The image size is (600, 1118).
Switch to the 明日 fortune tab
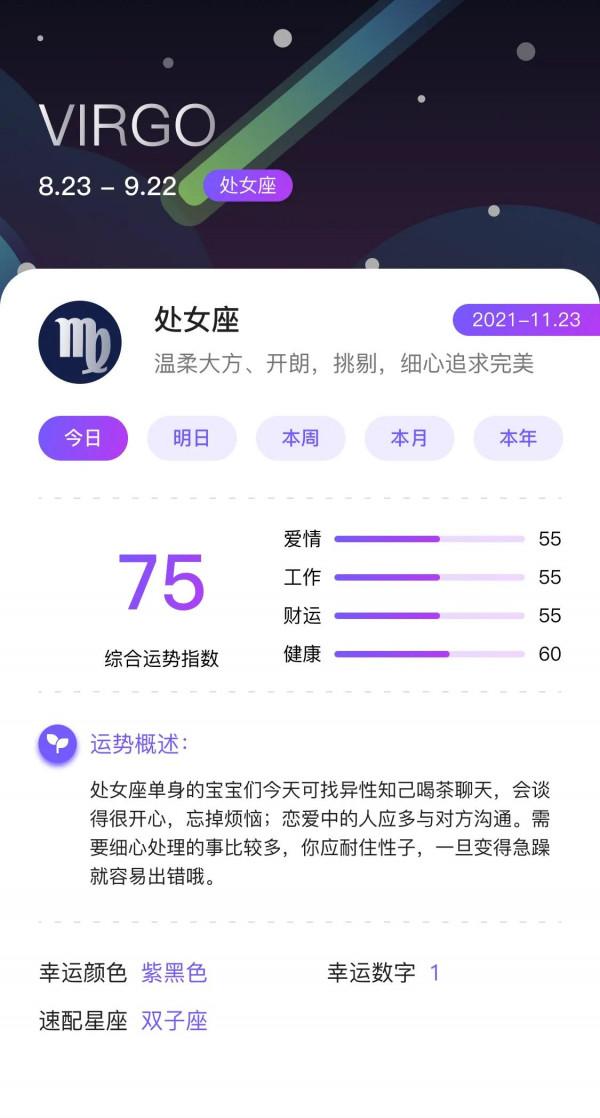[x=192, y=438]
